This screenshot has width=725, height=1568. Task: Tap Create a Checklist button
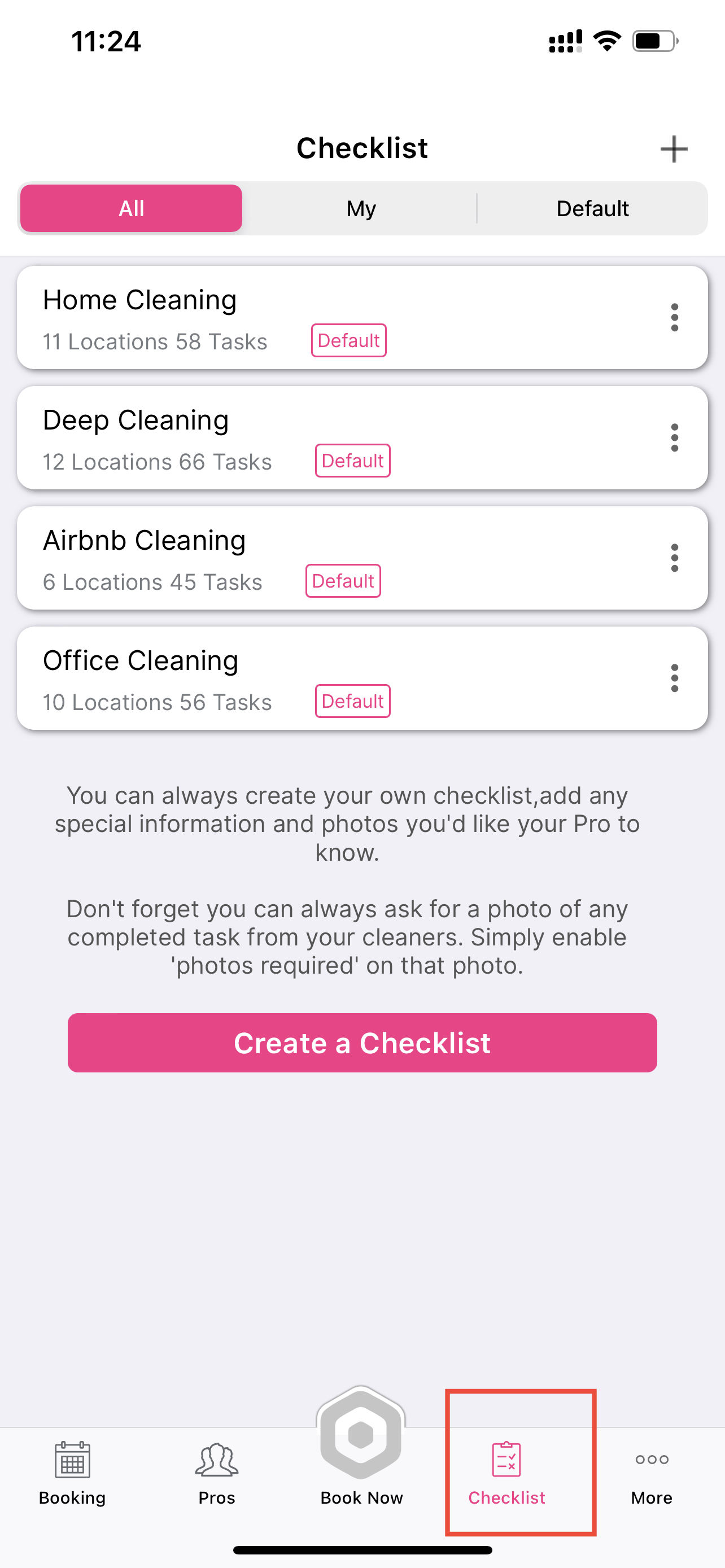362,1043
